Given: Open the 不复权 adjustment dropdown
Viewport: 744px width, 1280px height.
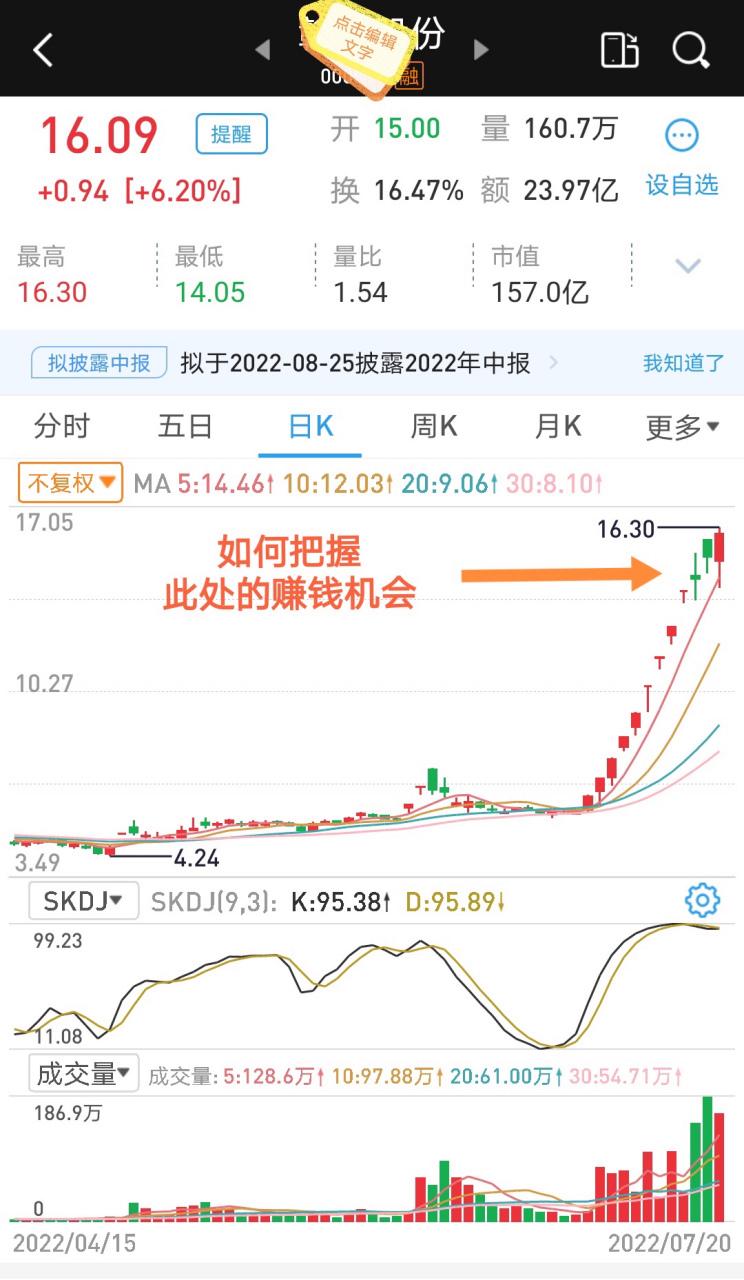Looking at the screenshot, I should click(69, 482).
